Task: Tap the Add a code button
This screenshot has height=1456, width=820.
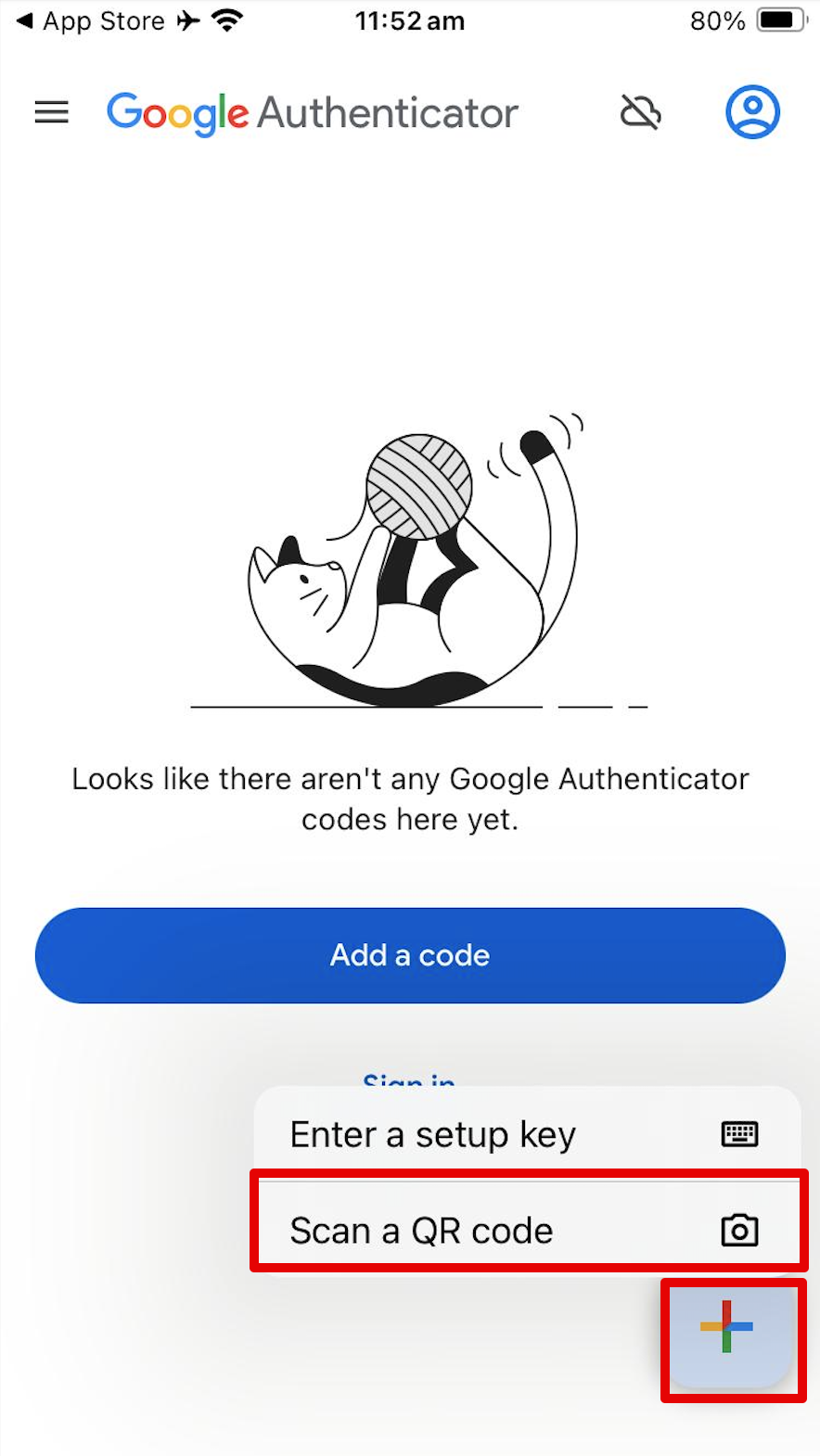Action: [x=410, y=955]
